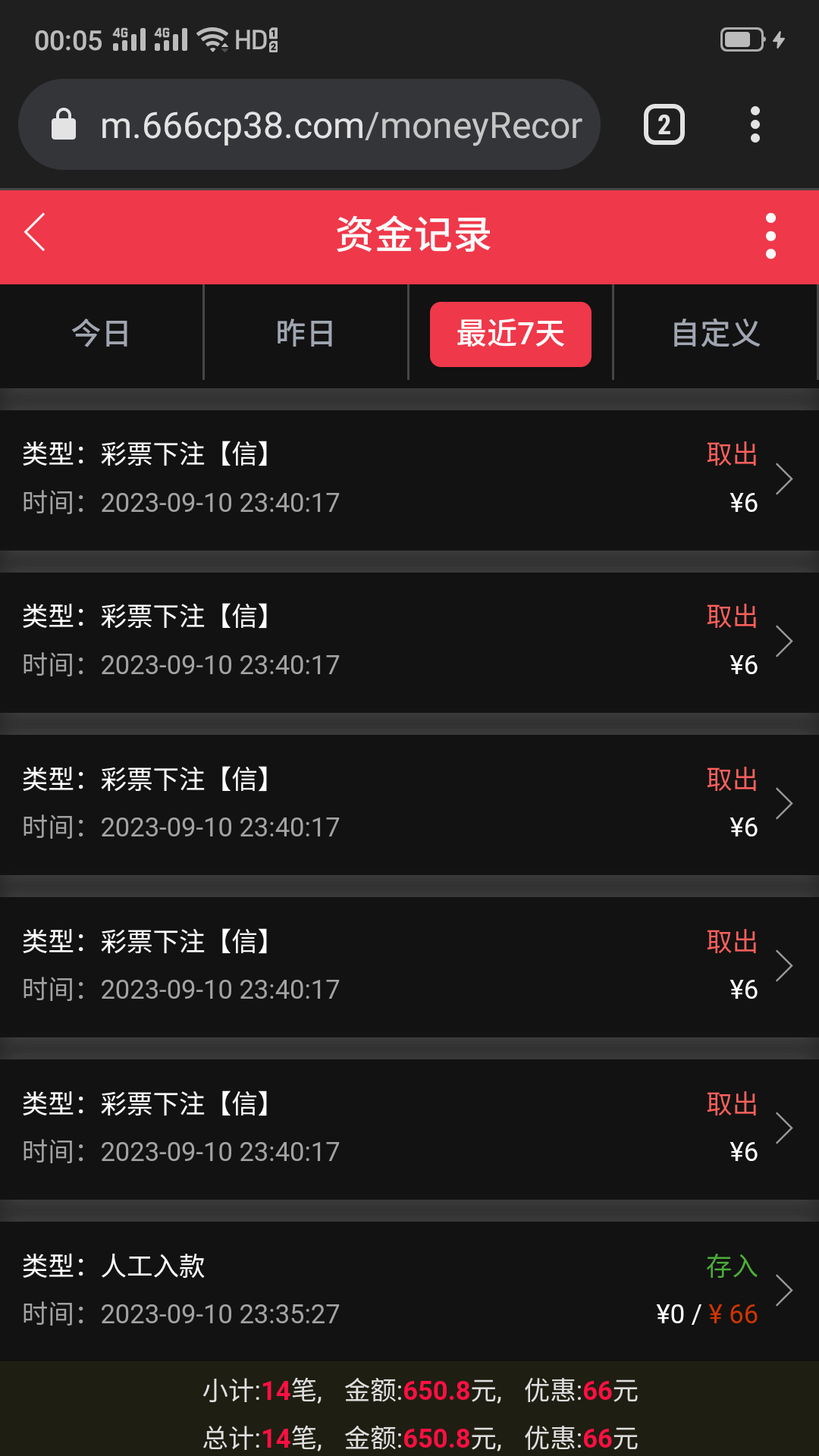
Task: Choose the 自定义 date range tab
Action: (x=715, y=334)
